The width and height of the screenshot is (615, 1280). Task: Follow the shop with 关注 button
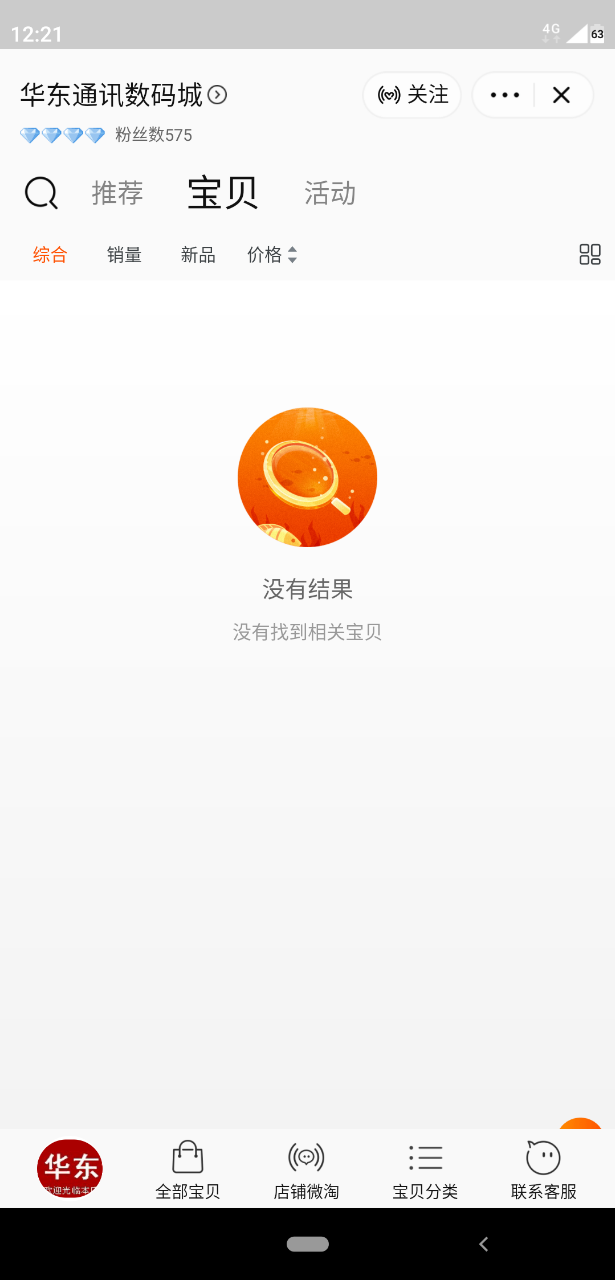click(413, 95)
